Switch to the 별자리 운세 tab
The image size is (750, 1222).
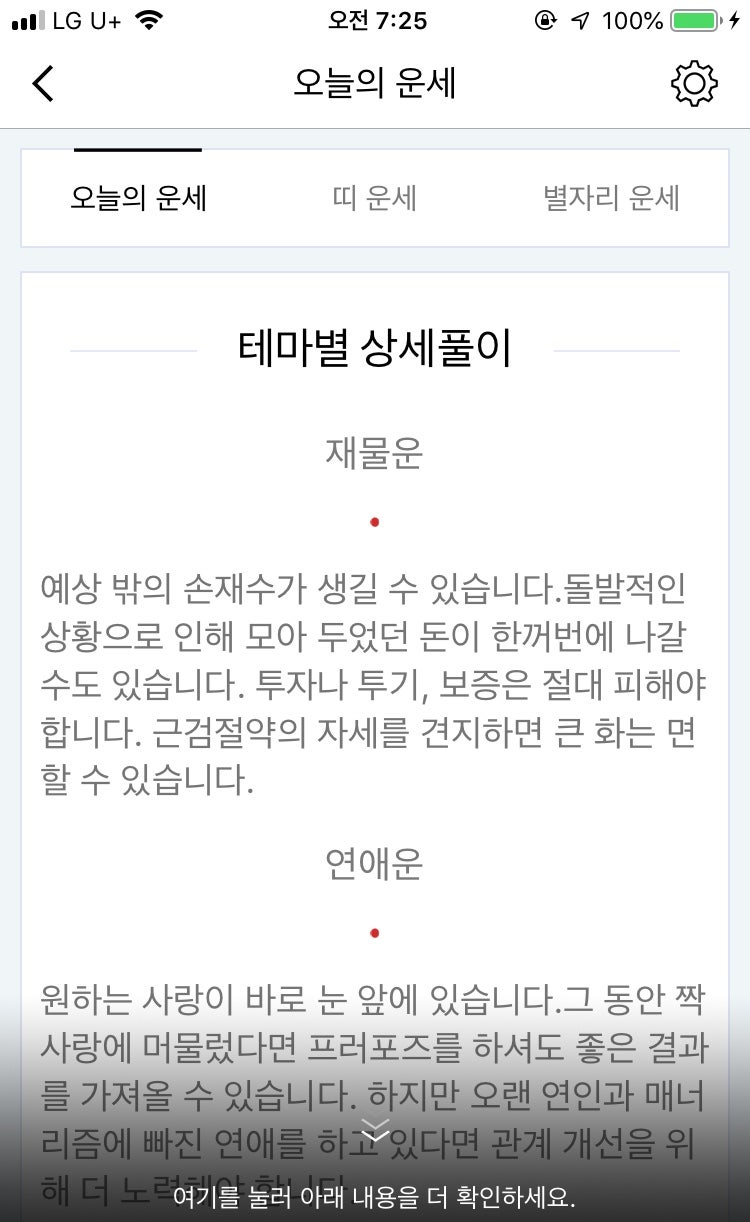click(x=611, y=198)
